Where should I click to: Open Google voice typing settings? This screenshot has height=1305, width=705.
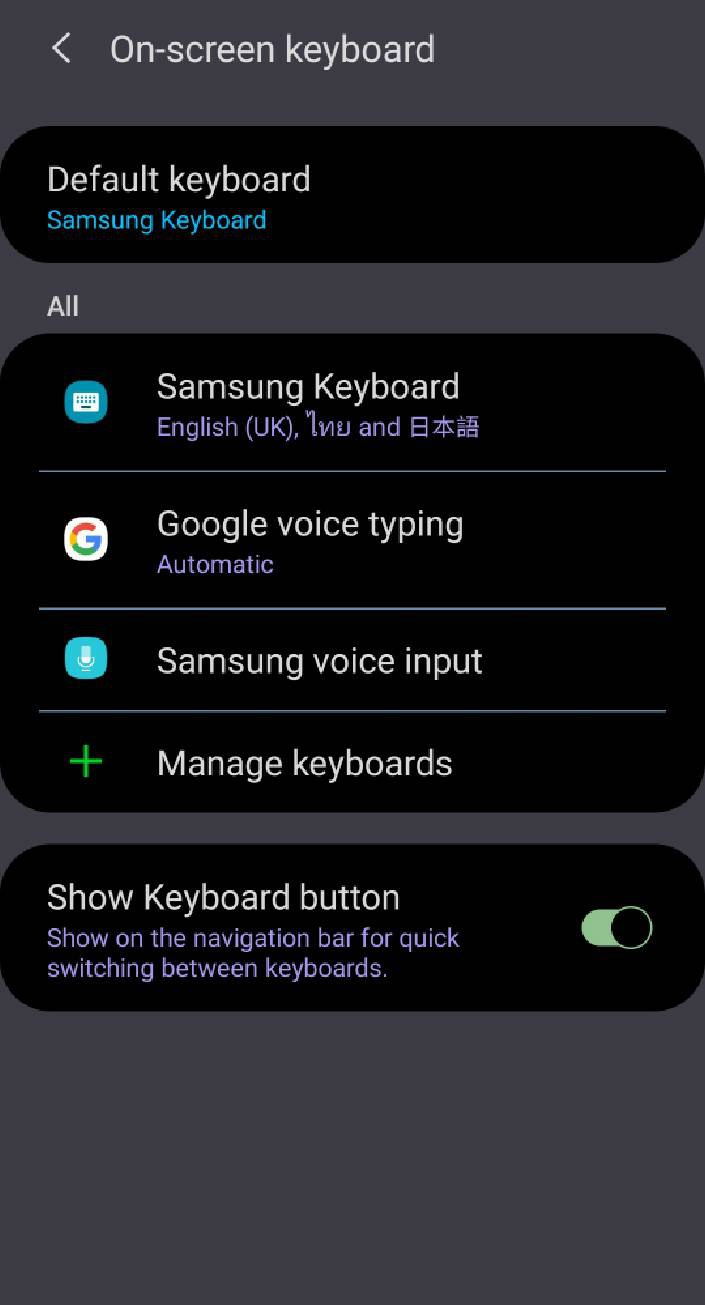(352, 540)
